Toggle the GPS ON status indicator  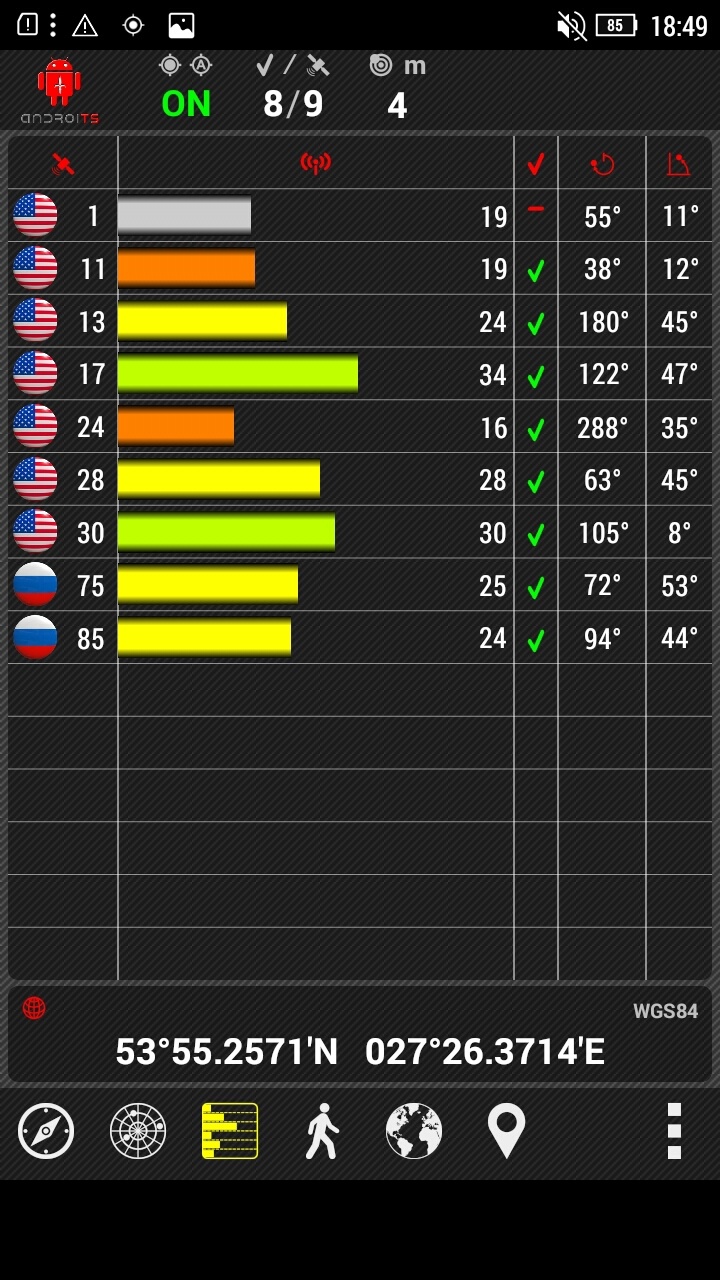point(186,103)
